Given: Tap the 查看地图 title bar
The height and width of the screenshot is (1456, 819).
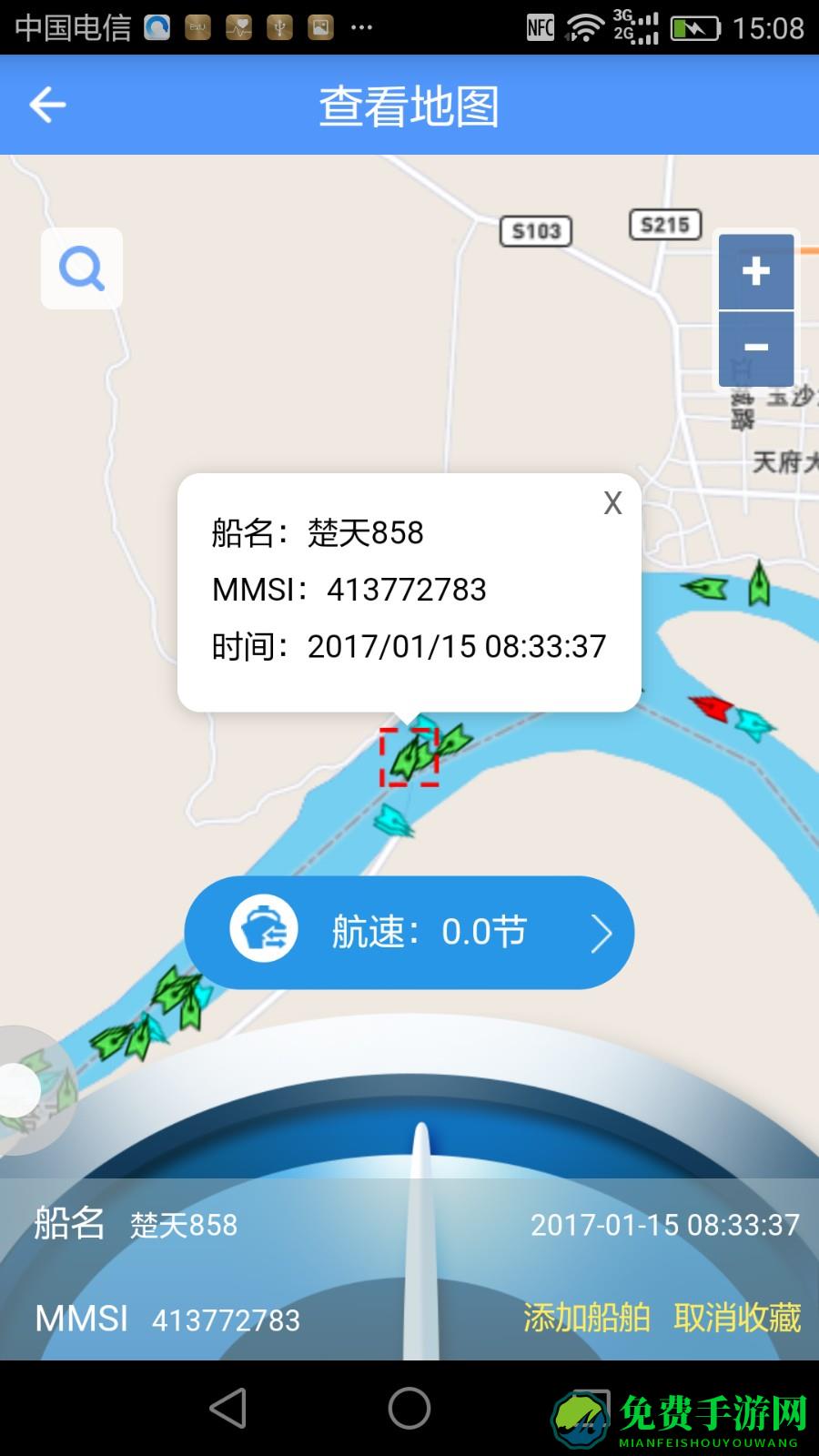Looking at the screenshot, I should click(409, 104).
